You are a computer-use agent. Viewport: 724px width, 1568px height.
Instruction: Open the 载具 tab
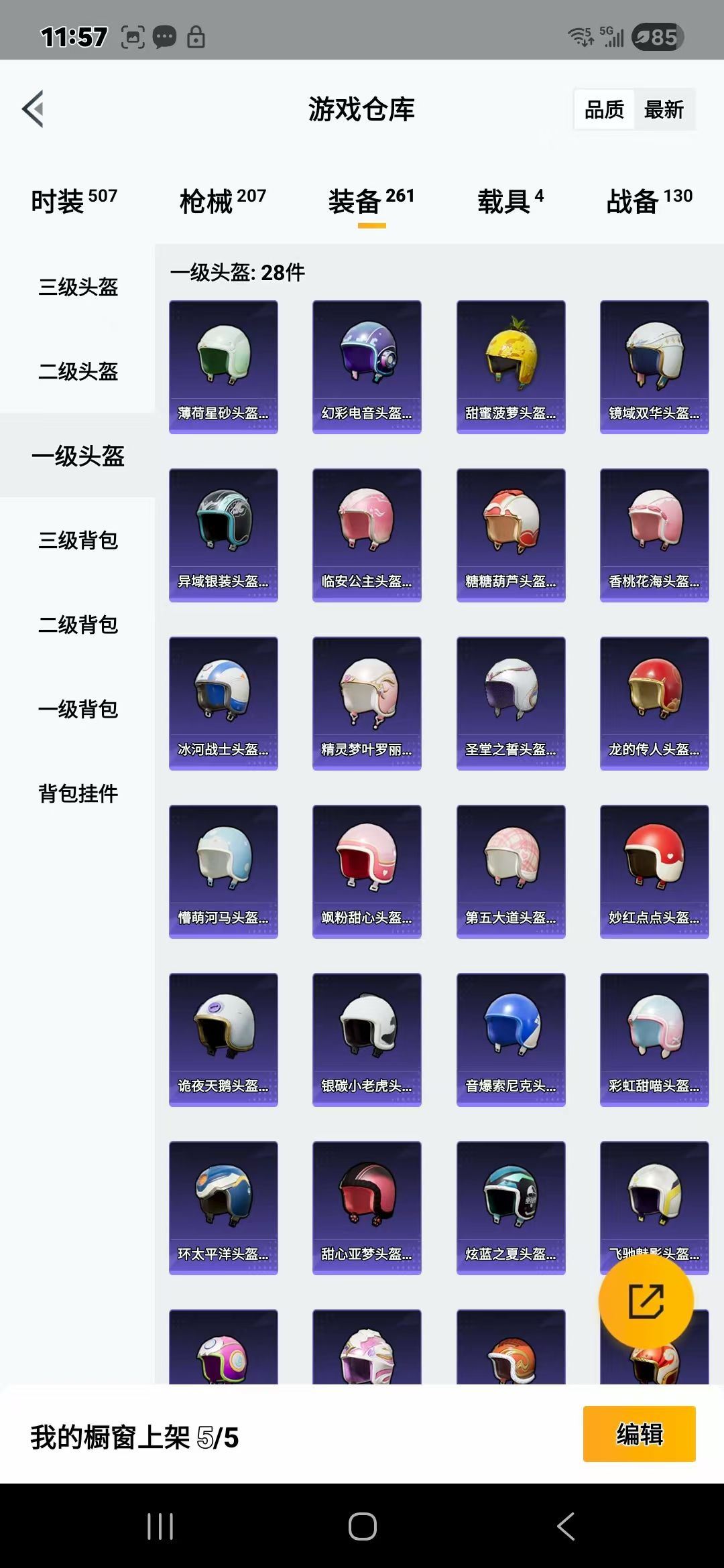click(510, 200)
